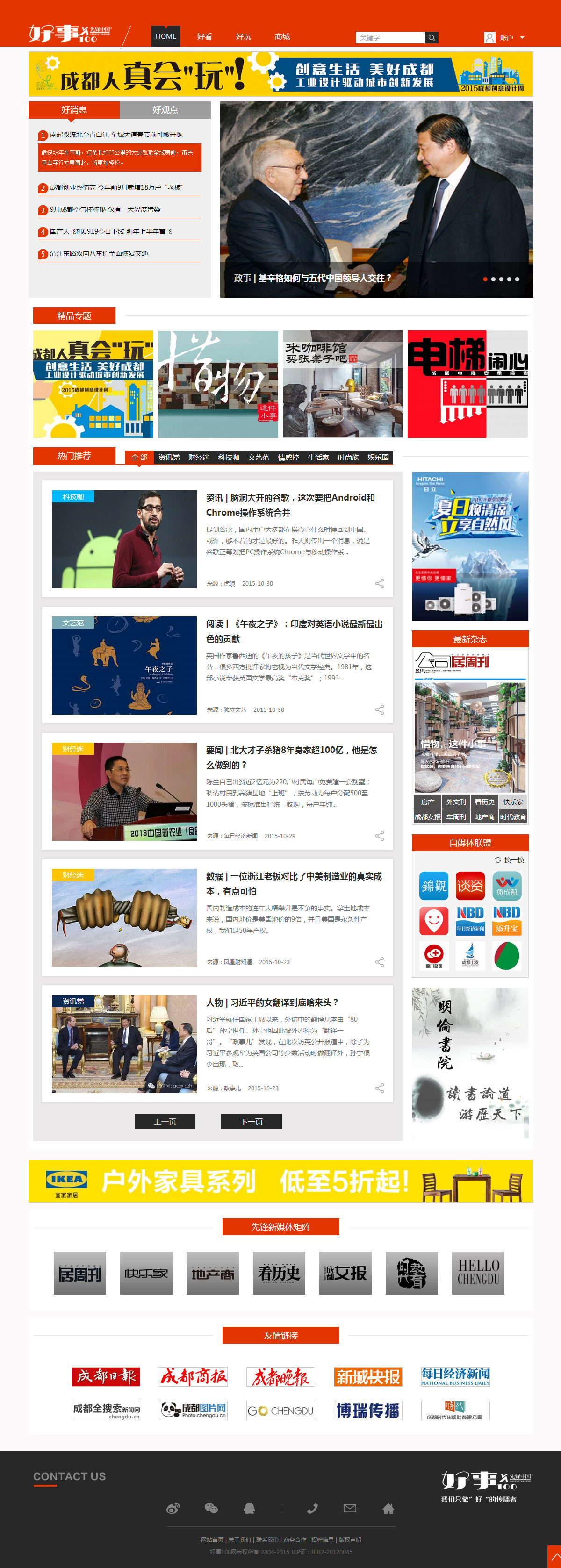
Task: Open the HOME navigation item
Action: (165, 36)
